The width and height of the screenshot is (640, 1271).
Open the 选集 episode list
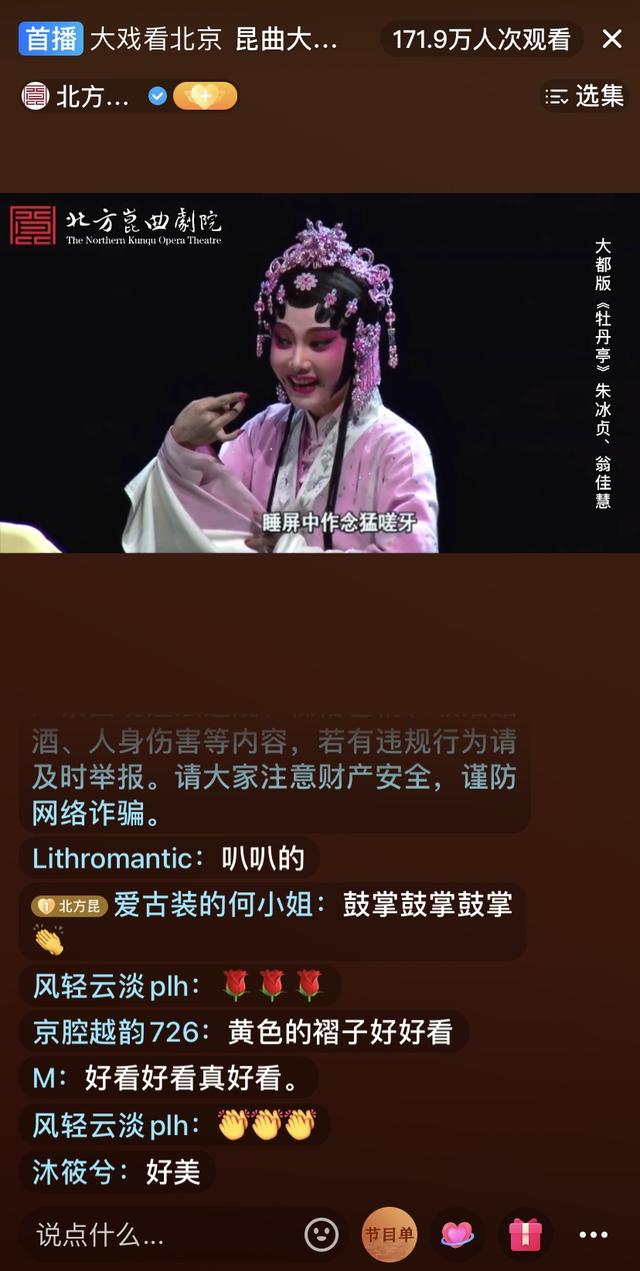tap(585, 96)
